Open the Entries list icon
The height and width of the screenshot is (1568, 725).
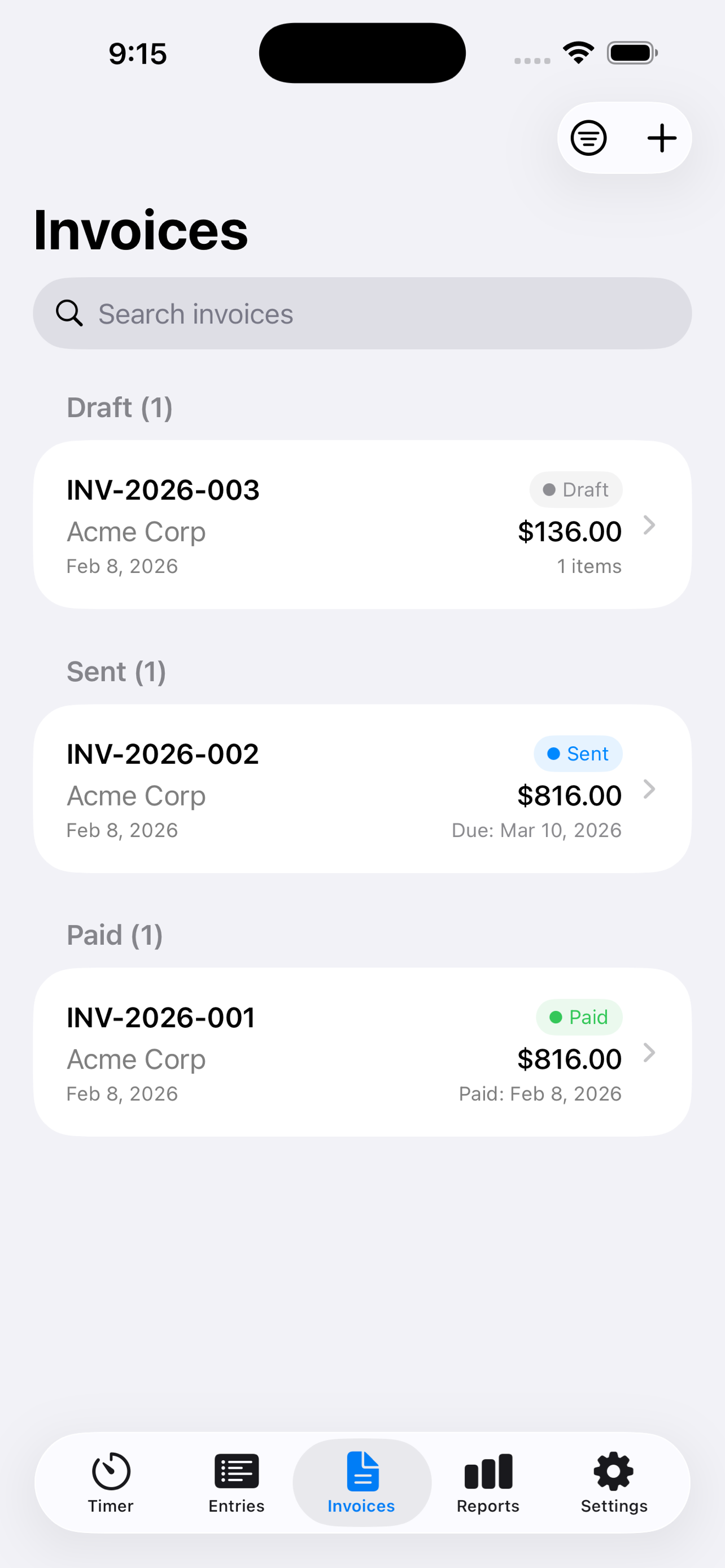[237, 1472]
